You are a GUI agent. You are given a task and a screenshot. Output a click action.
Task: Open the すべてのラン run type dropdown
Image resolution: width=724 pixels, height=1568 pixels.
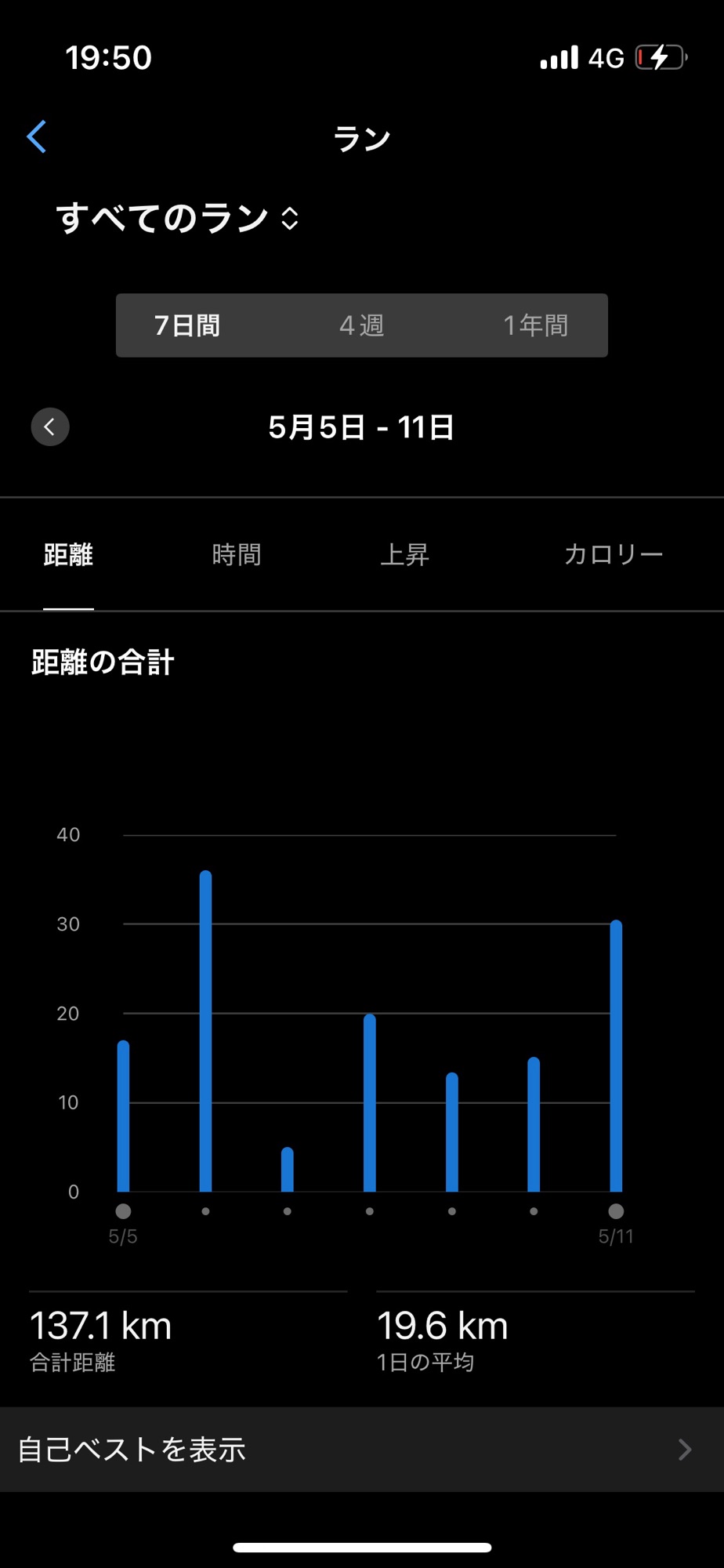[178, 218]
